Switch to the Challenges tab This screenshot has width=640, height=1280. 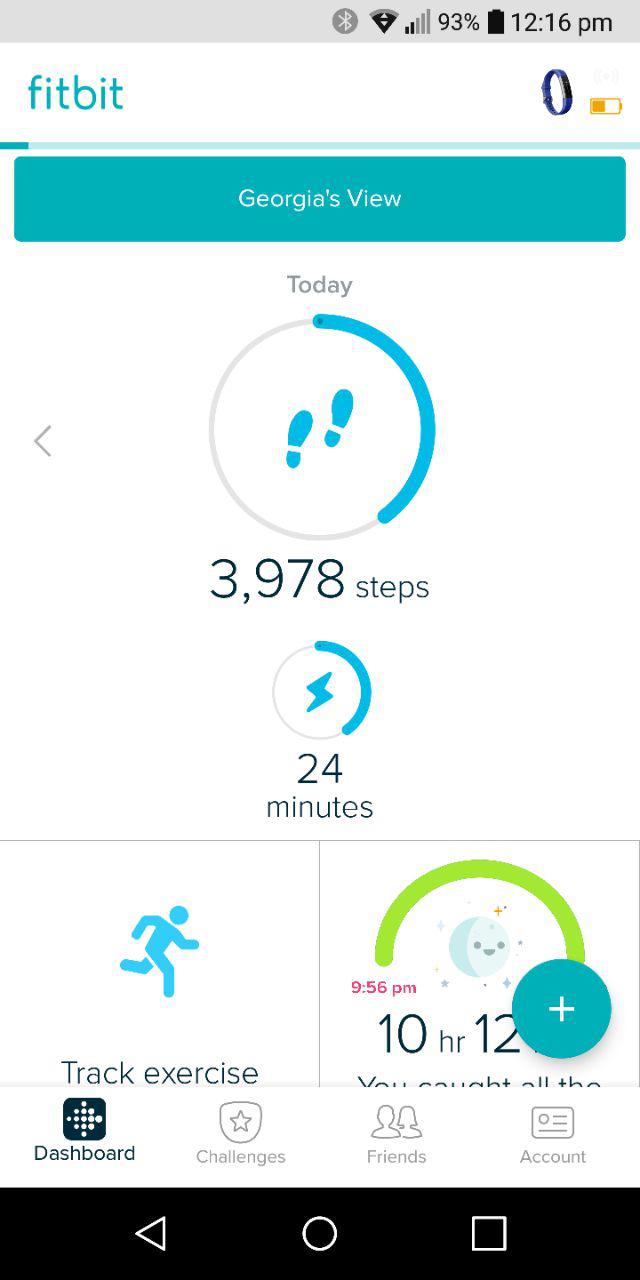[x=241, y=1134]
